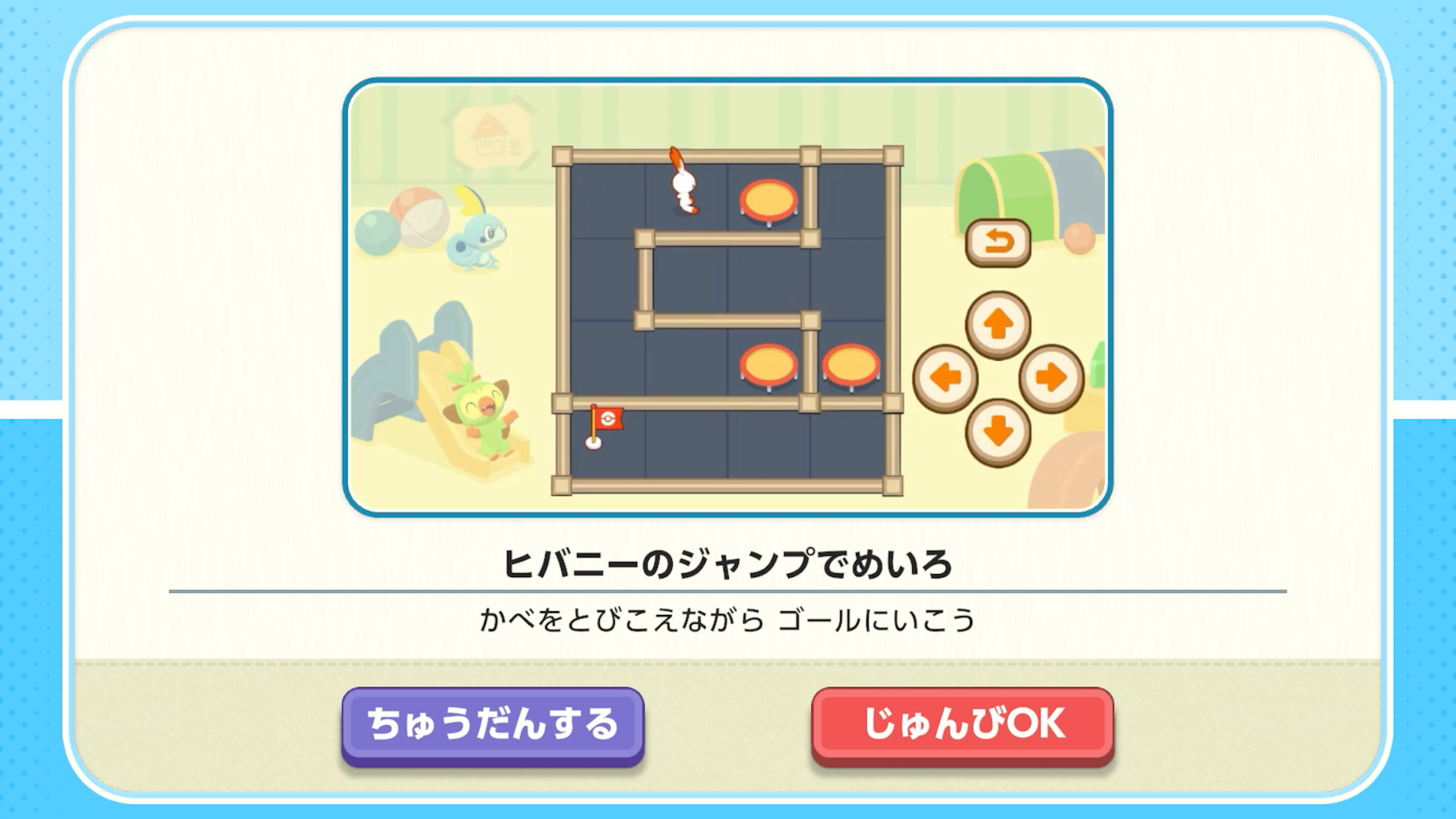Quit with the ちゅうだんする button

(493, 725)
